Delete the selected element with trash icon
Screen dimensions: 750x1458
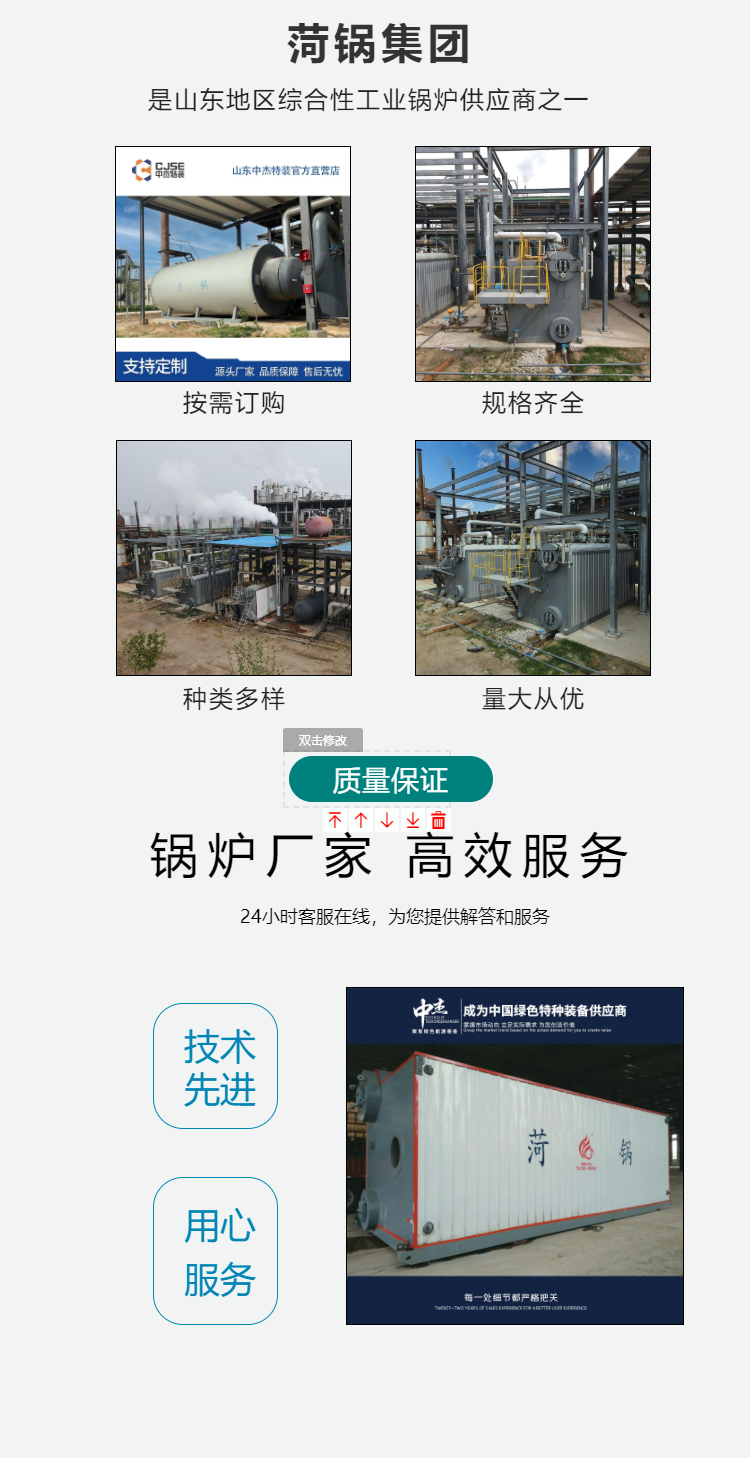point(438,821)
